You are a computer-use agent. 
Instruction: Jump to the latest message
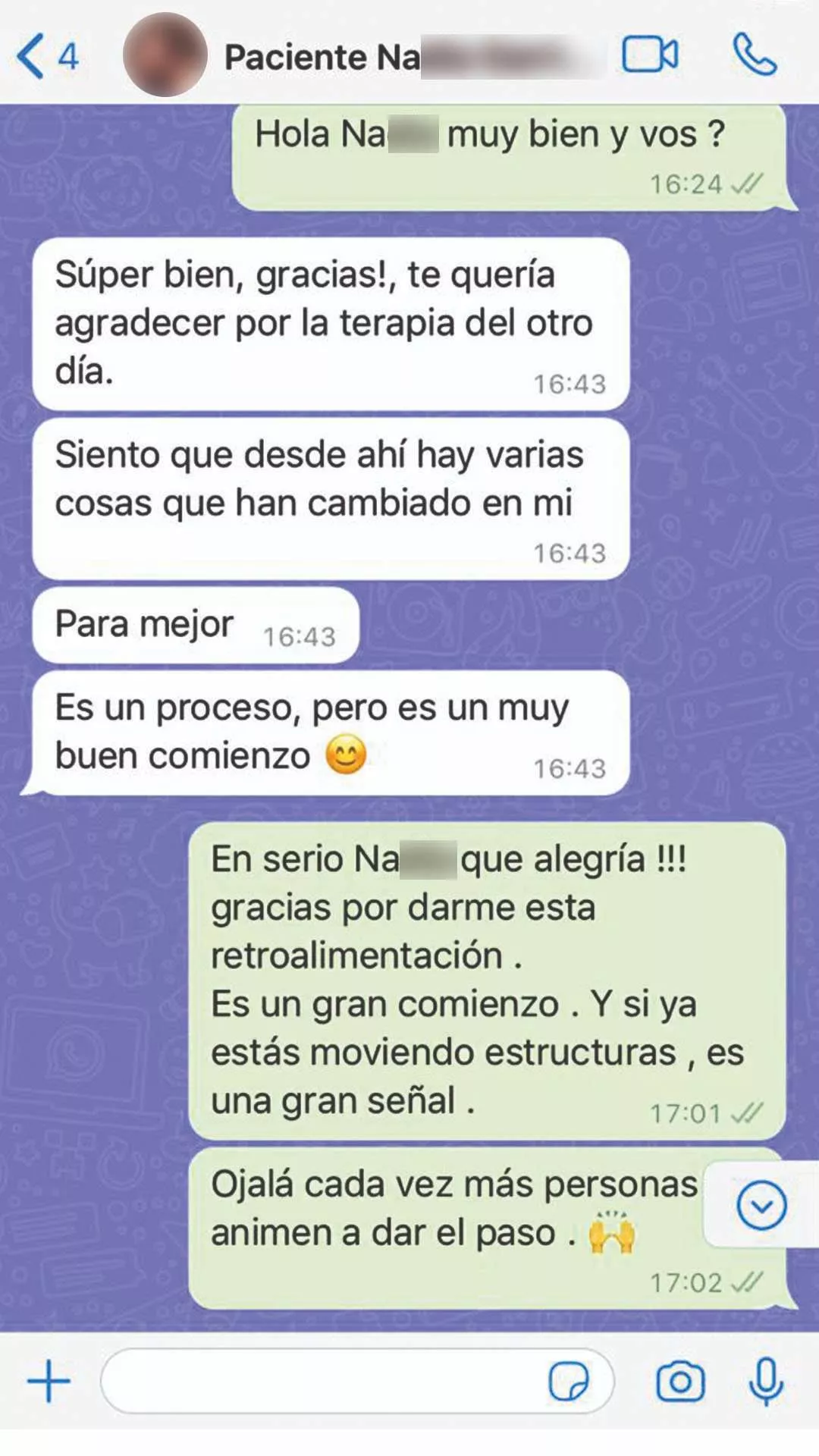point(761,1205)
